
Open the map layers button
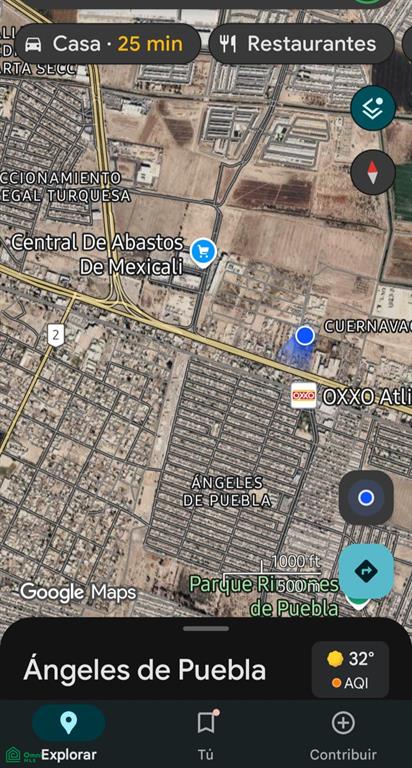[x=373, y=108]
